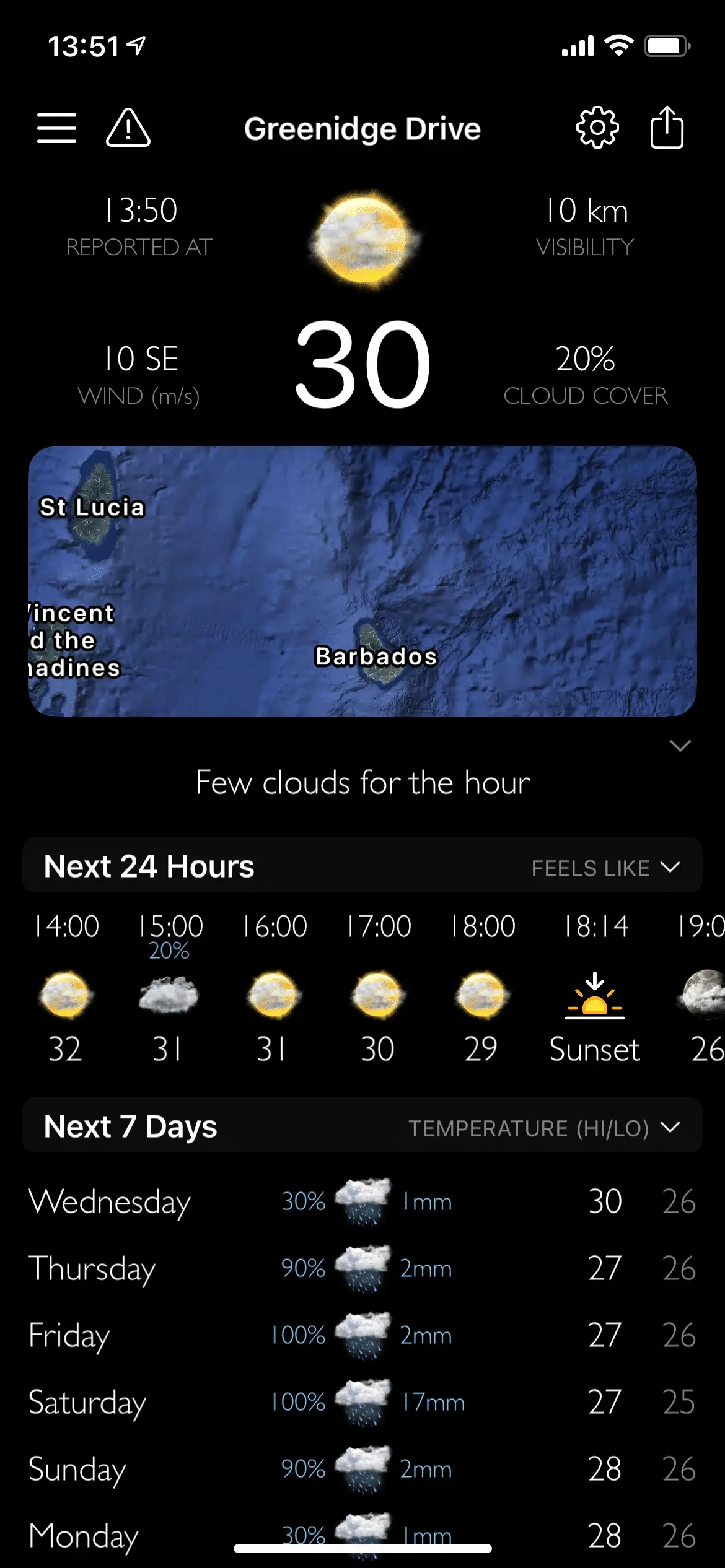This screenshot has width=725, height=1568.
Task: Share this weather report
Action: coord(667,128)
